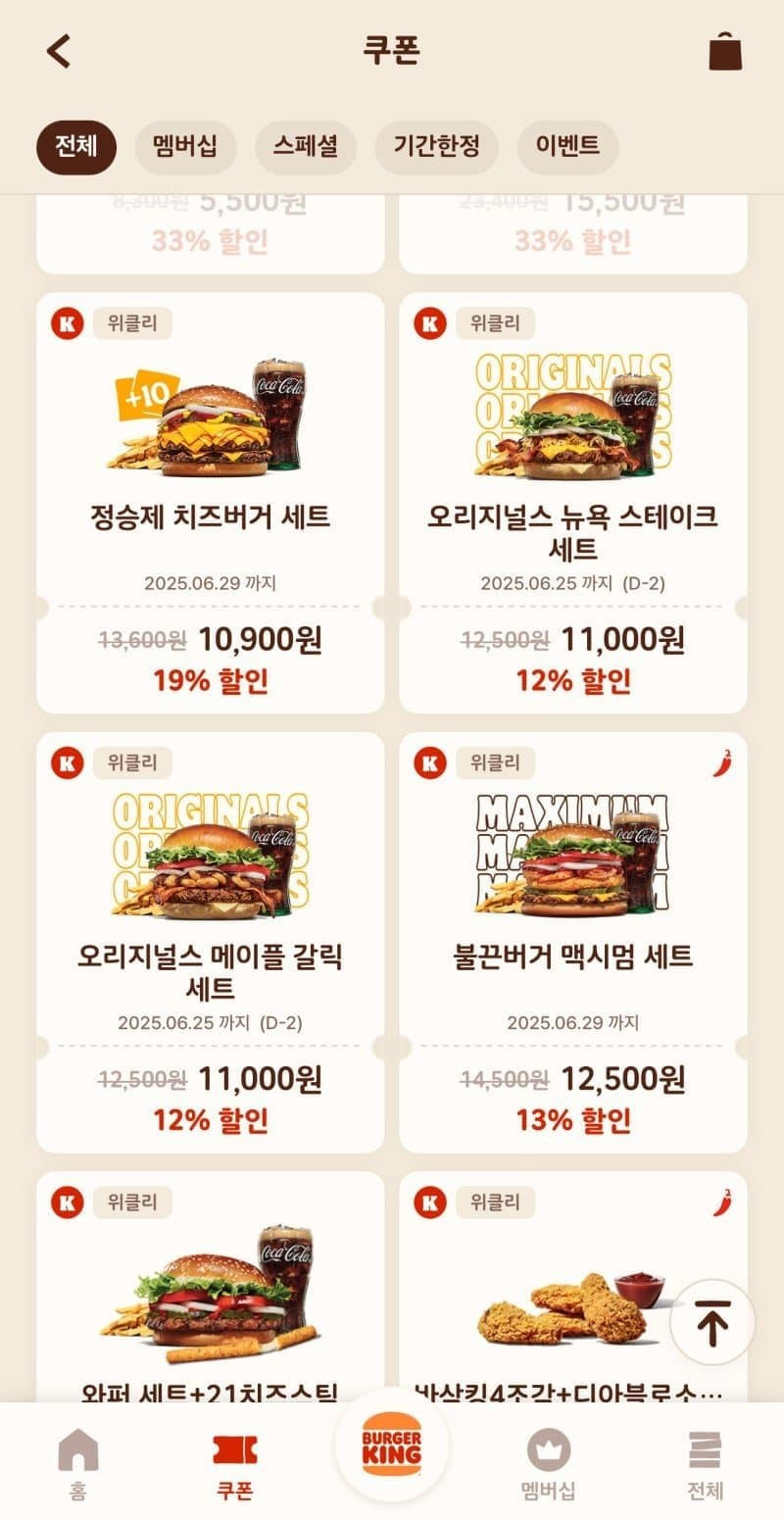The width and height of the screenshot is (784, 1521).
Task: Select the 전체 filter chip
Action: point(76,147)
